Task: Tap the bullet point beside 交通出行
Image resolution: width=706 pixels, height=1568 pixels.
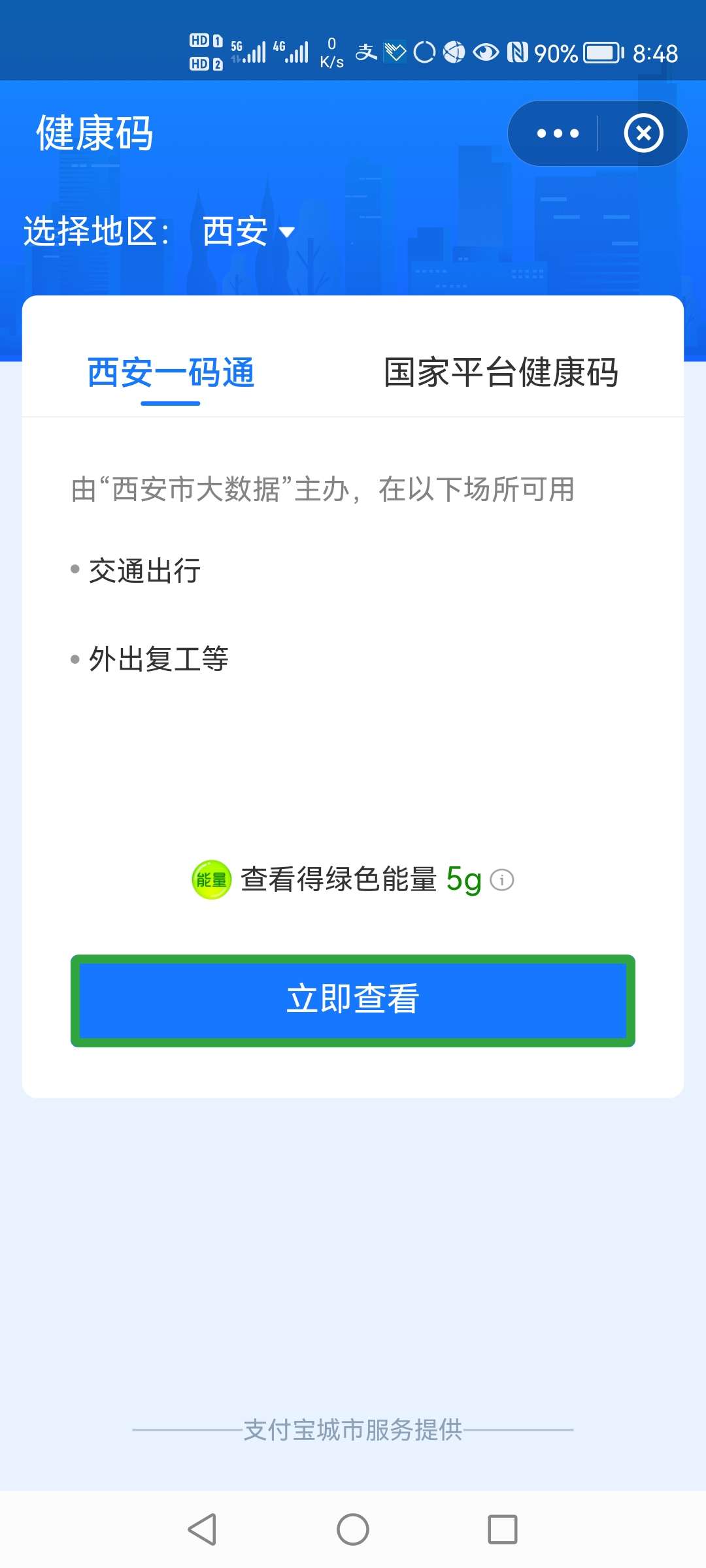Action: pos(76,570)
